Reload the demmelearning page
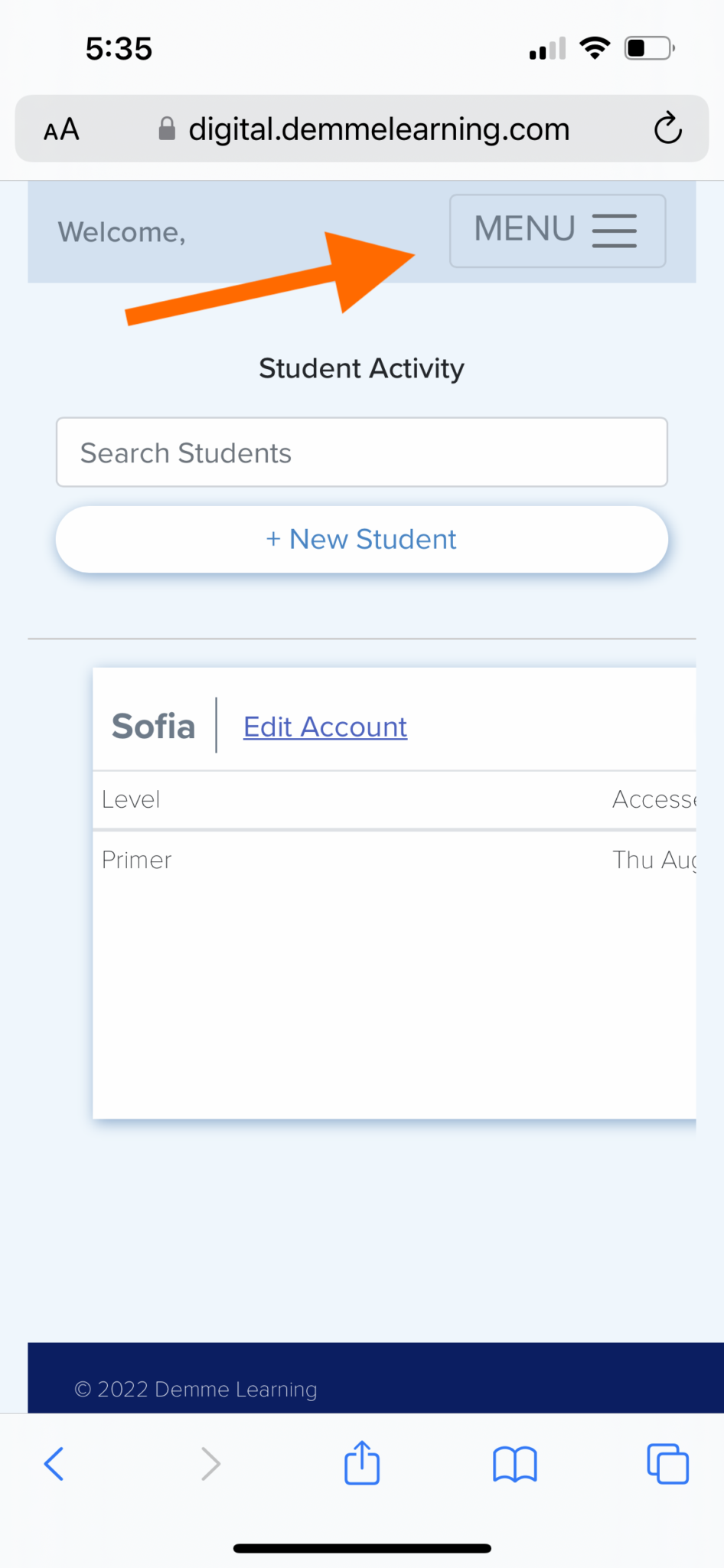The image size is (724, 1568). [x=667, y=129]
